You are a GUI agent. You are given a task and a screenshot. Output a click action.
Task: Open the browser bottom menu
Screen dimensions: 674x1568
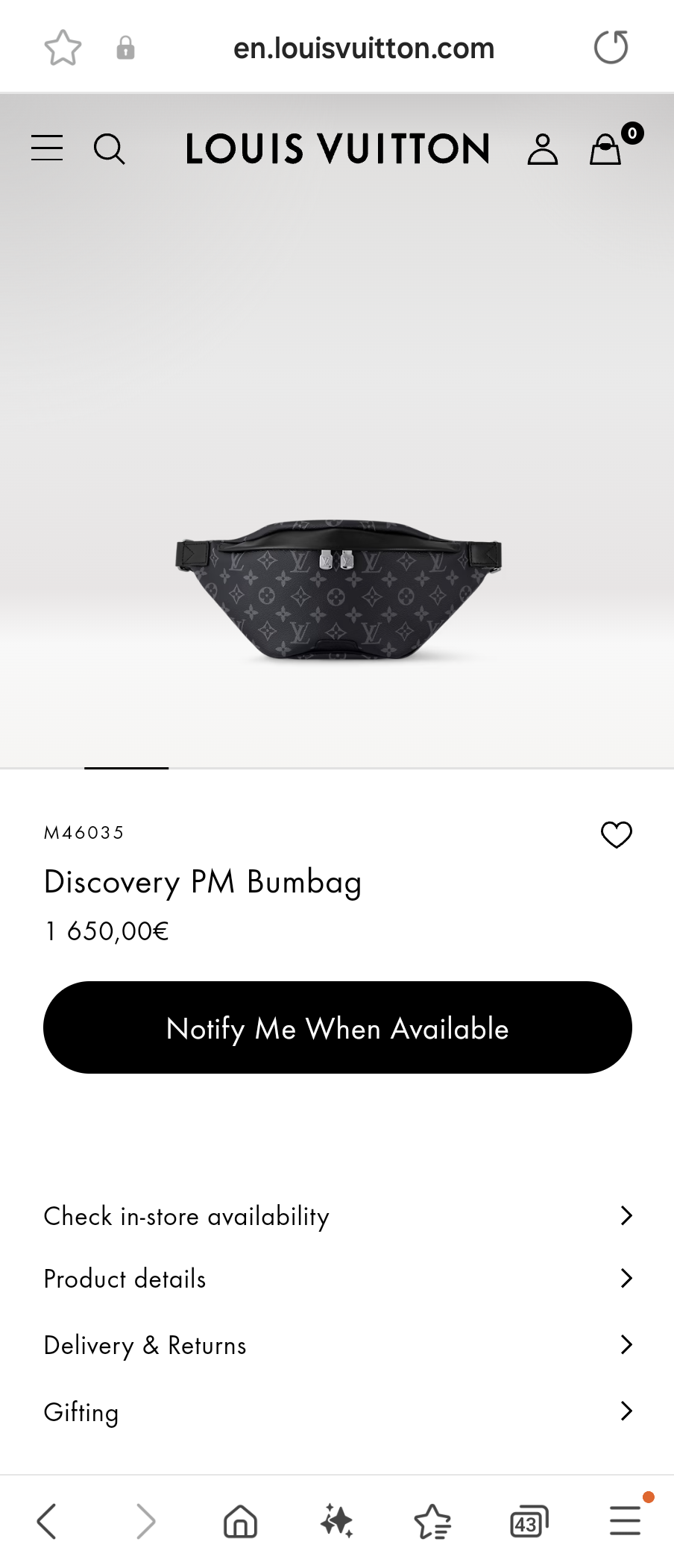pyautogui.click(x=625, y=1523)
